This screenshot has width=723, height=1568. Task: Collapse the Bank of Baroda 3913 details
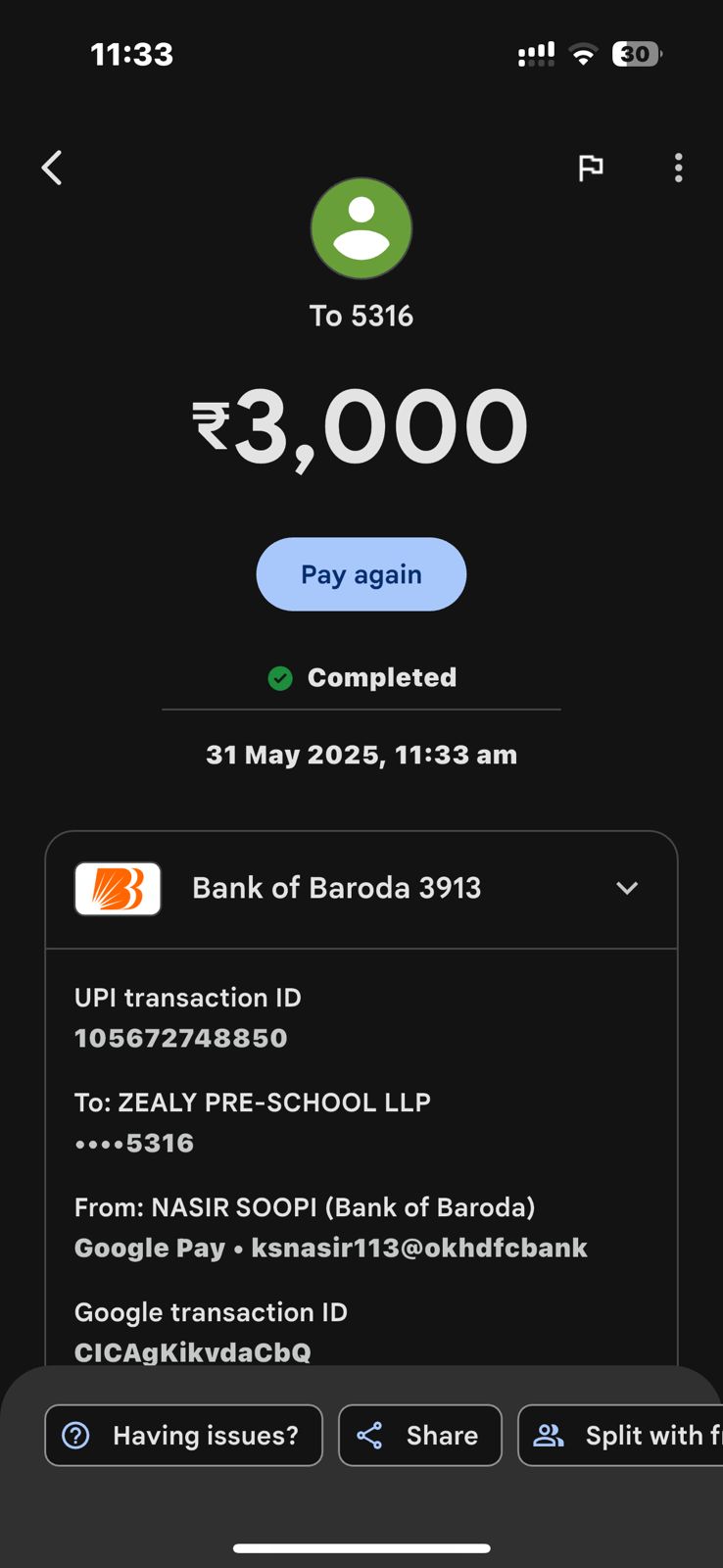627,888
